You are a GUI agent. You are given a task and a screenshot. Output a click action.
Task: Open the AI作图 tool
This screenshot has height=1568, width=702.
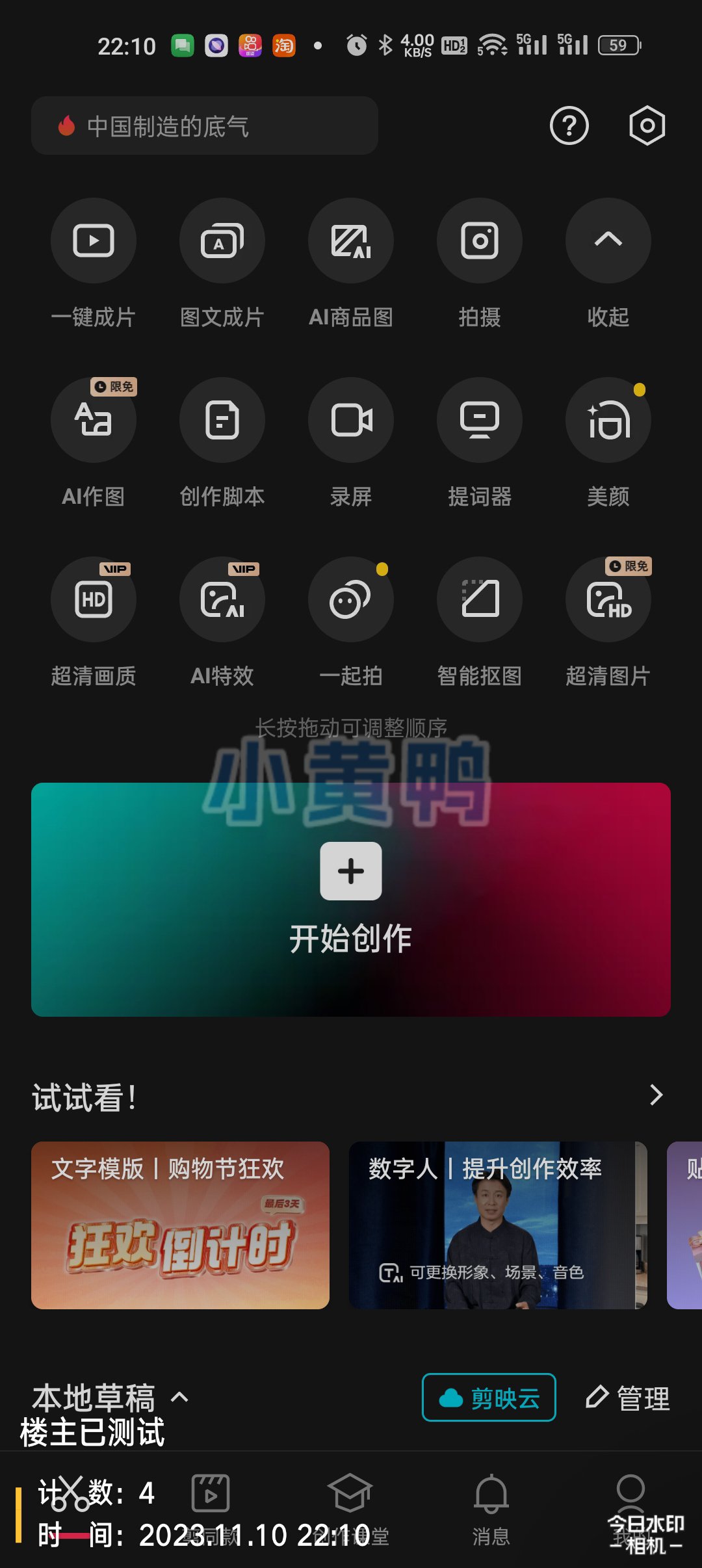94,421
